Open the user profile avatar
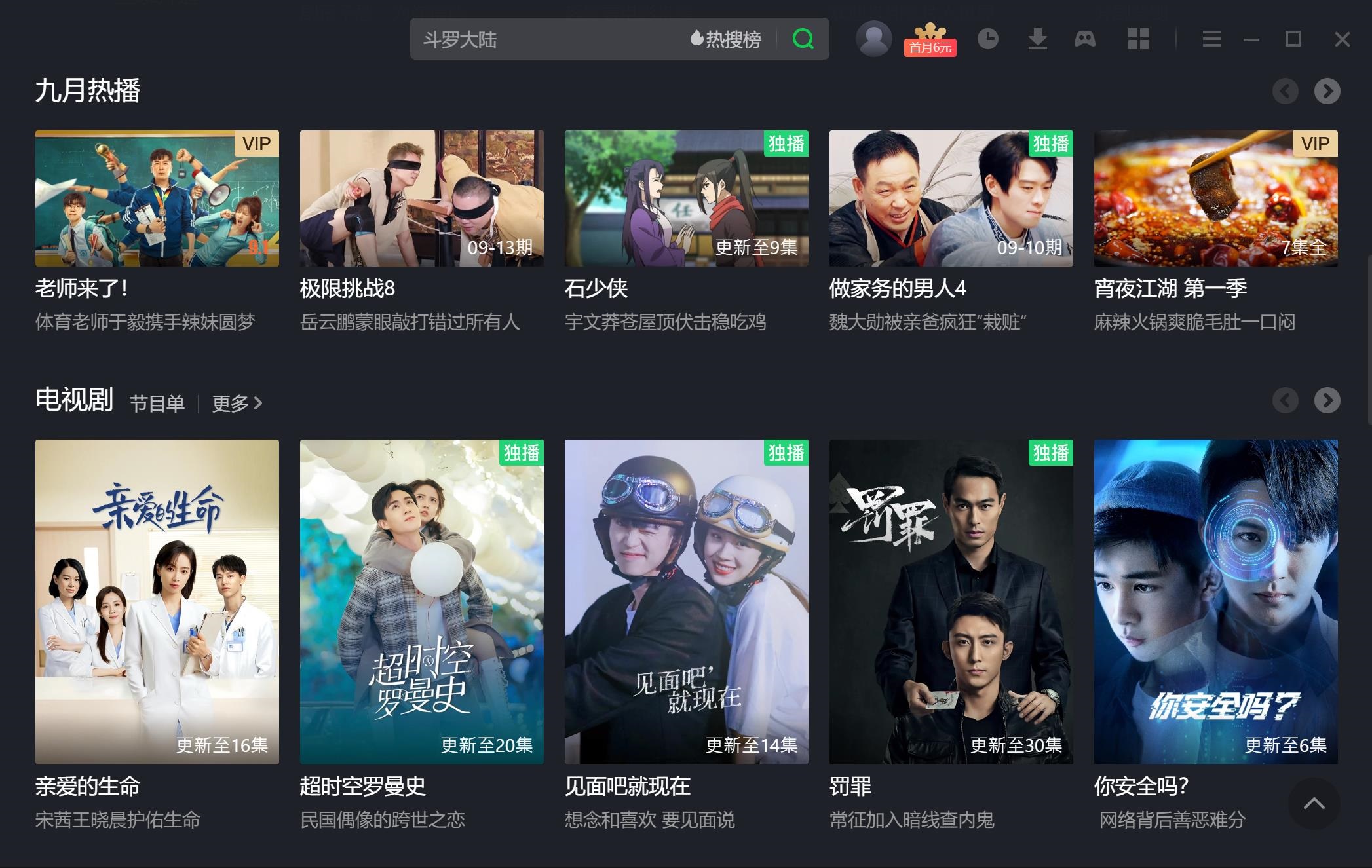1372x868 pixels. pyautogui.click(x=873, y=39)
